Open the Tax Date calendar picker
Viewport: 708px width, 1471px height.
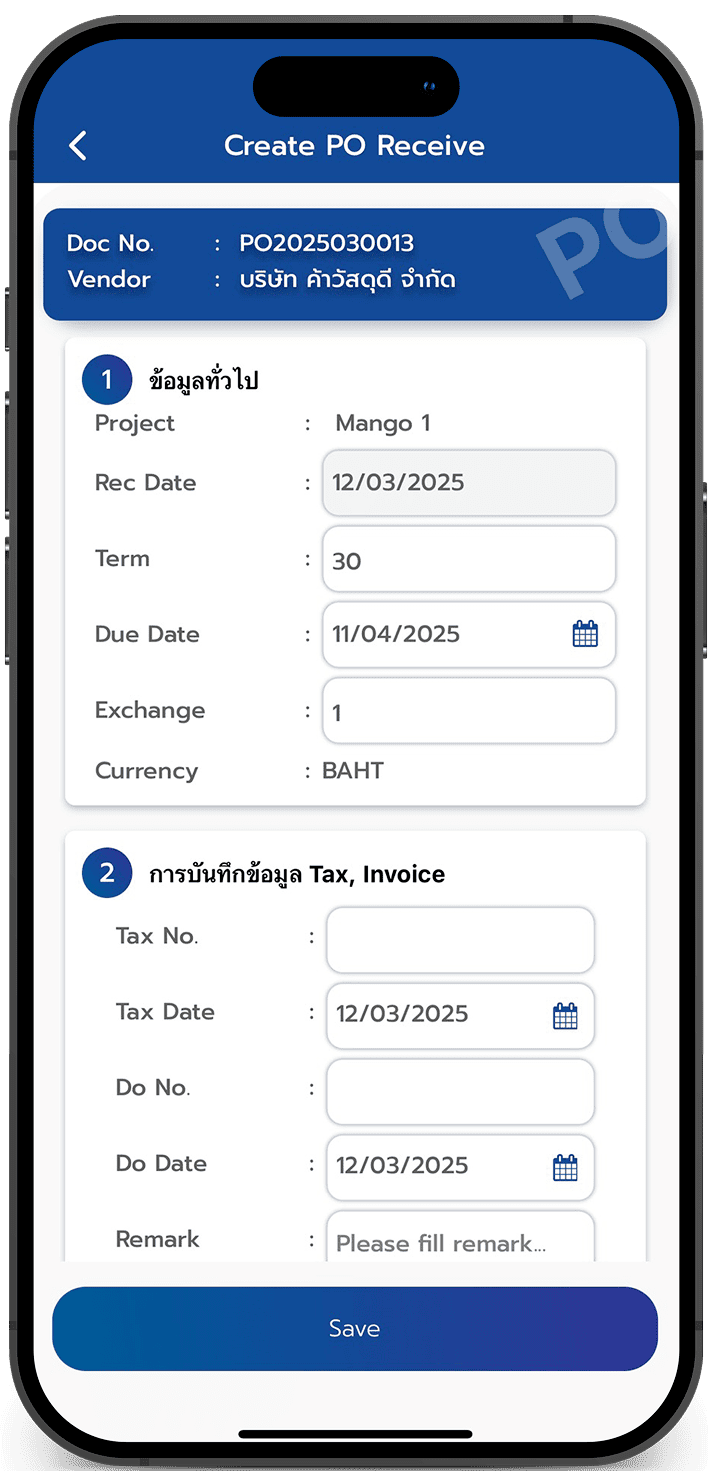[x=565, y=1016]
